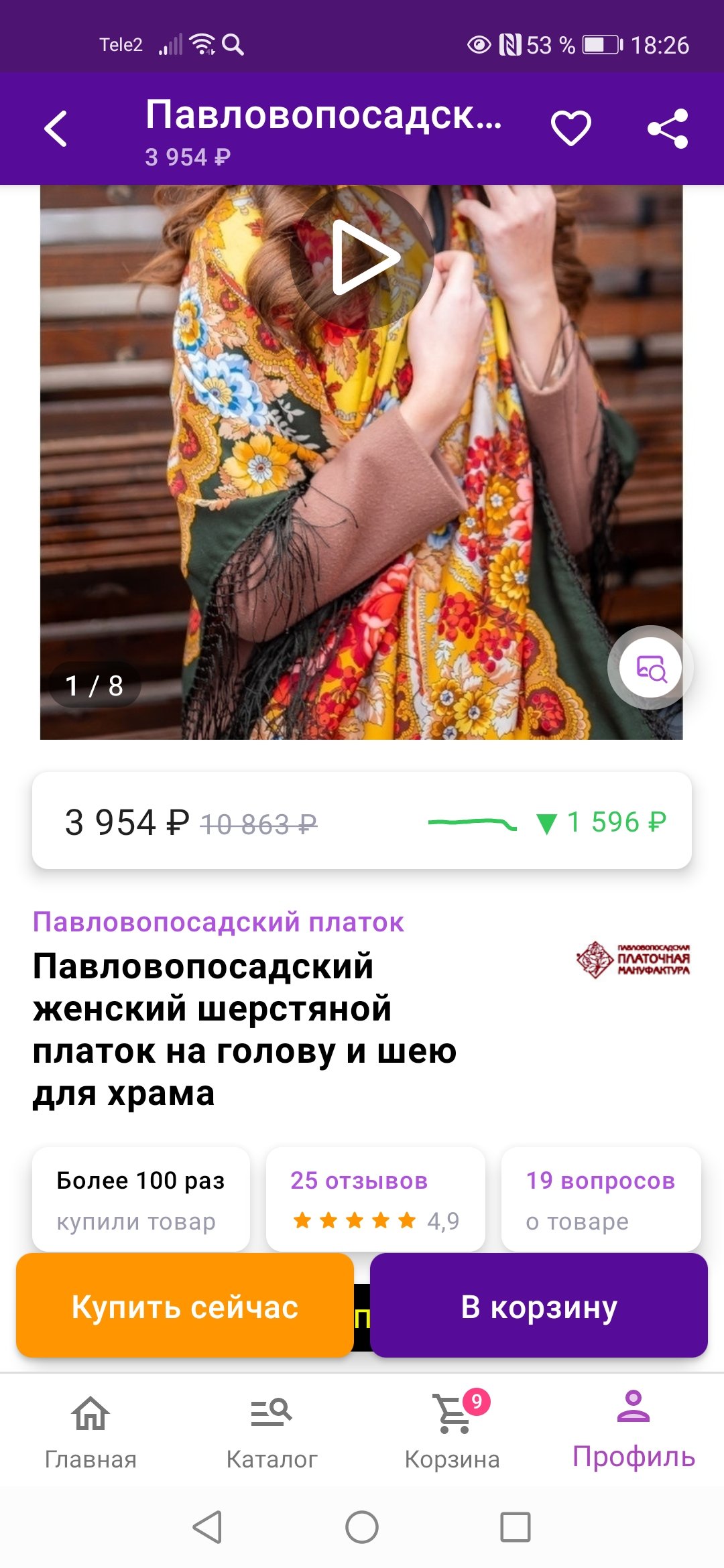Open the system recent apps view
This screenshot has height=1568, width=724.
(x=516, y=1528)
